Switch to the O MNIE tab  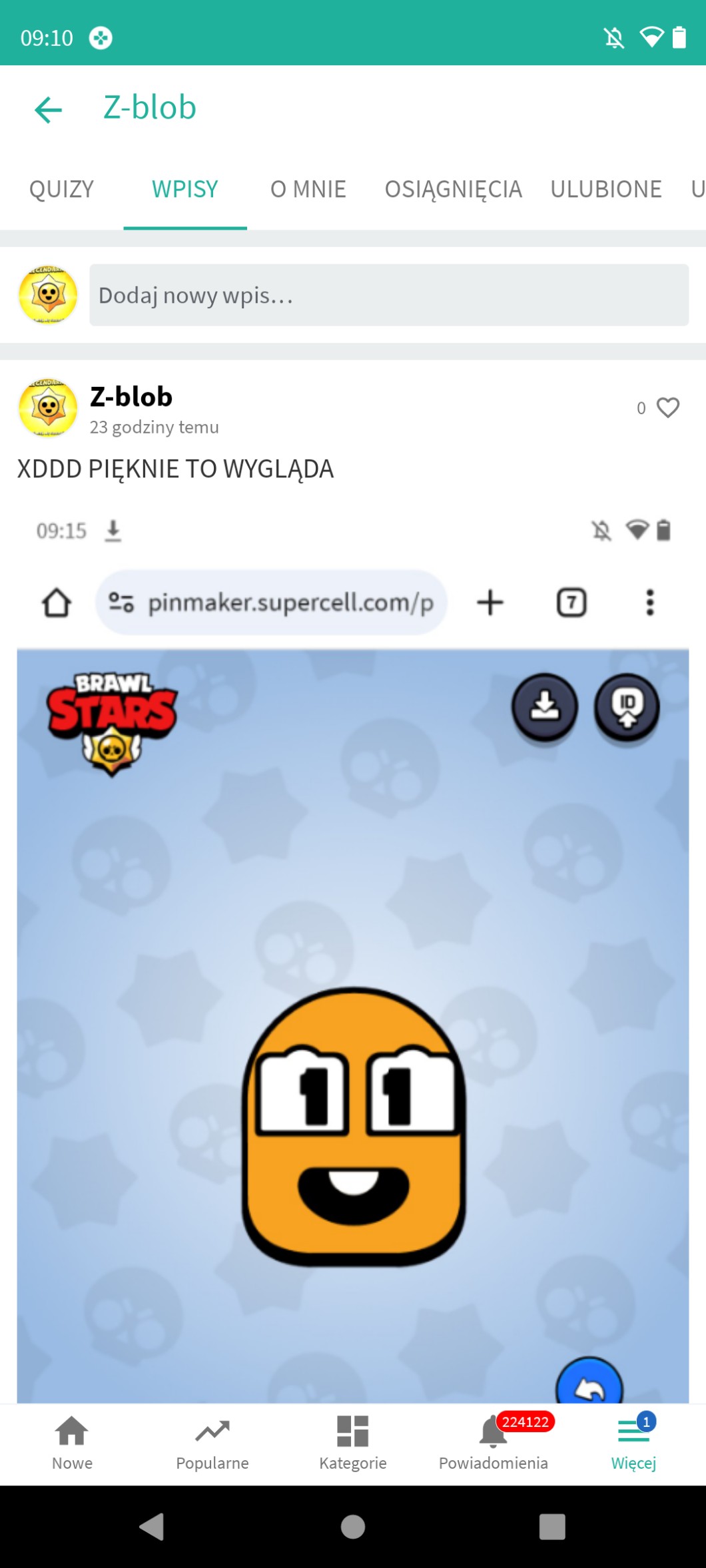[x=308, y=190]
